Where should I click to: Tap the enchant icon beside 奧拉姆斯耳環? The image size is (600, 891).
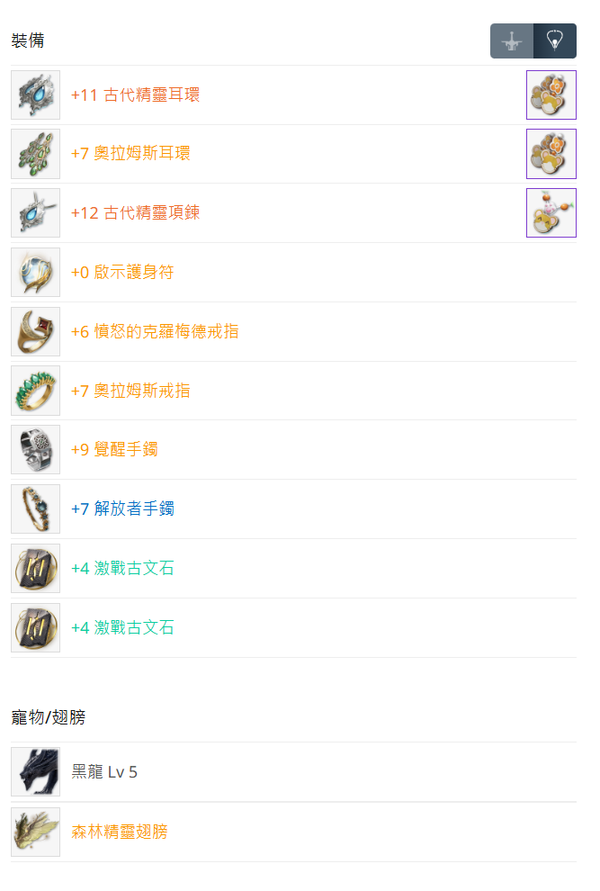[551, 154]
